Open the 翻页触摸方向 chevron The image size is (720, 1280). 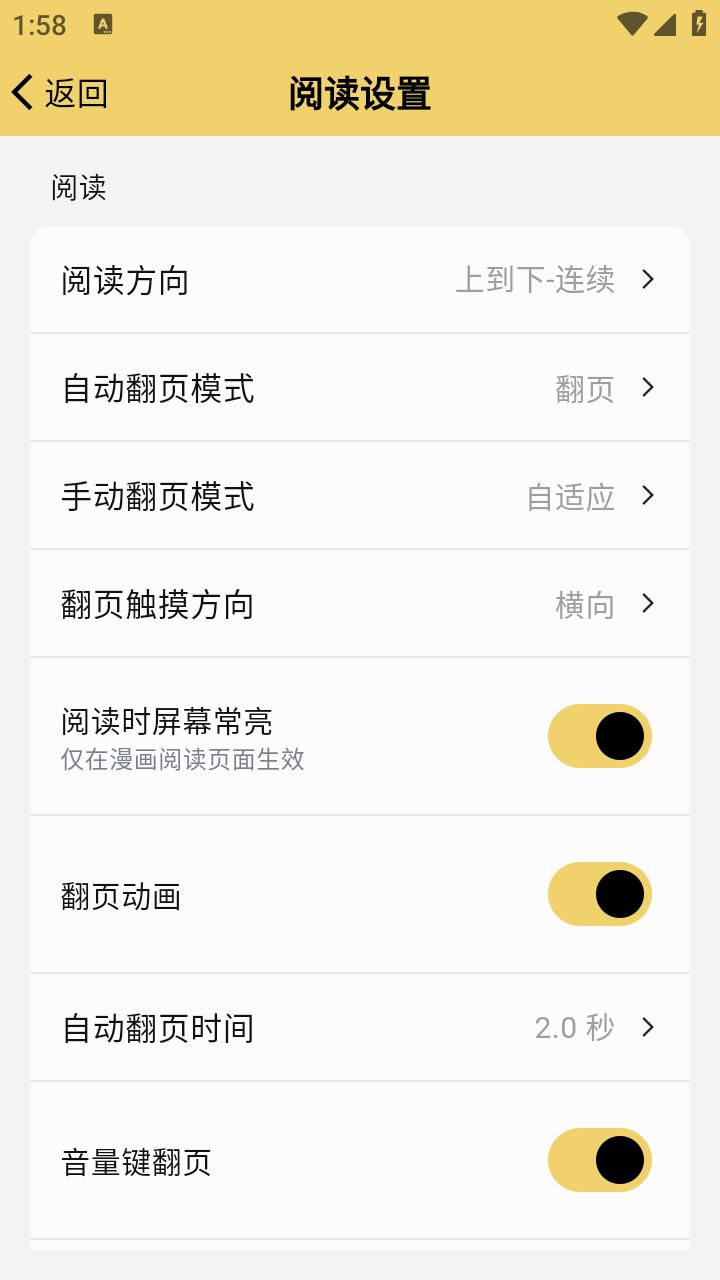pos(648,604)
